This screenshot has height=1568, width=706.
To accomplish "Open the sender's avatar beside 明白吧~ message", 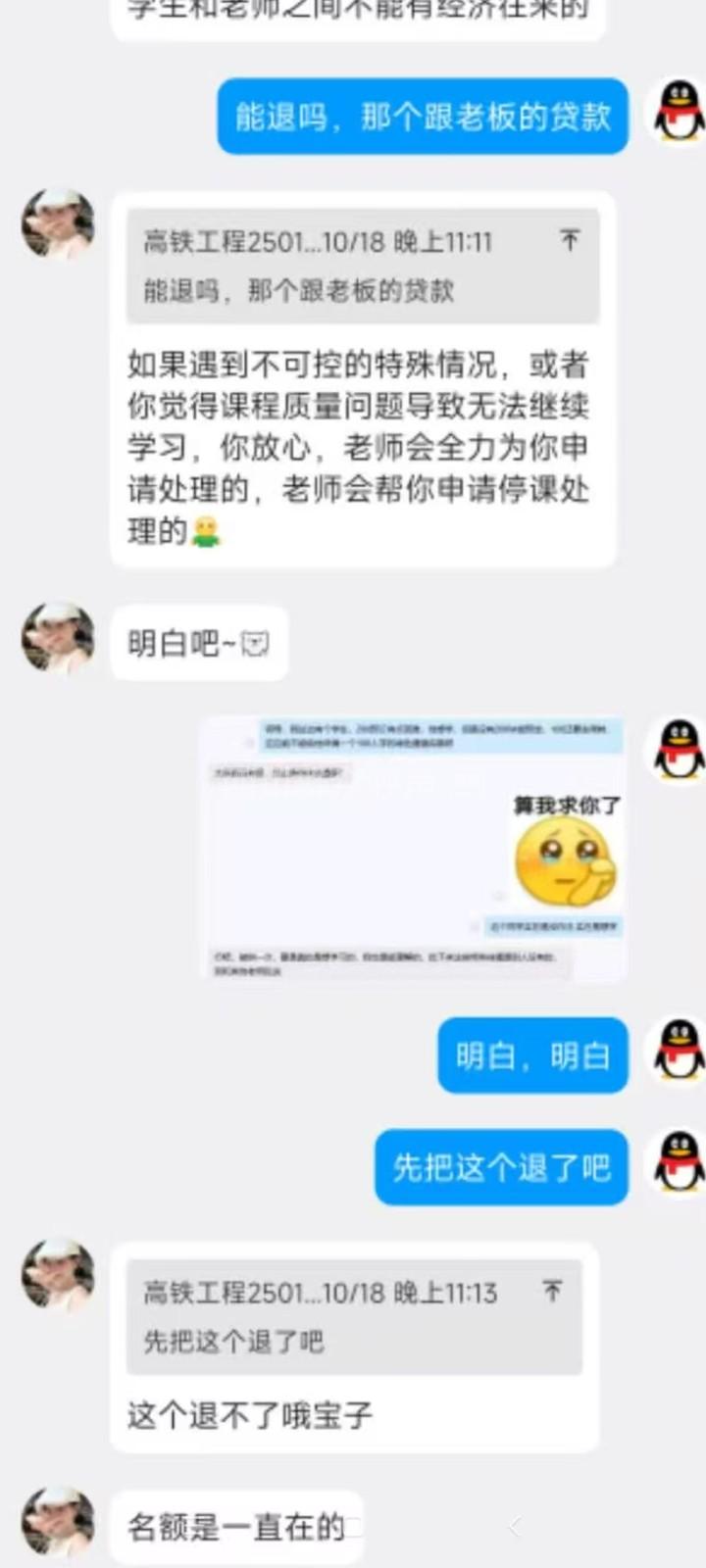I will 58,638.
